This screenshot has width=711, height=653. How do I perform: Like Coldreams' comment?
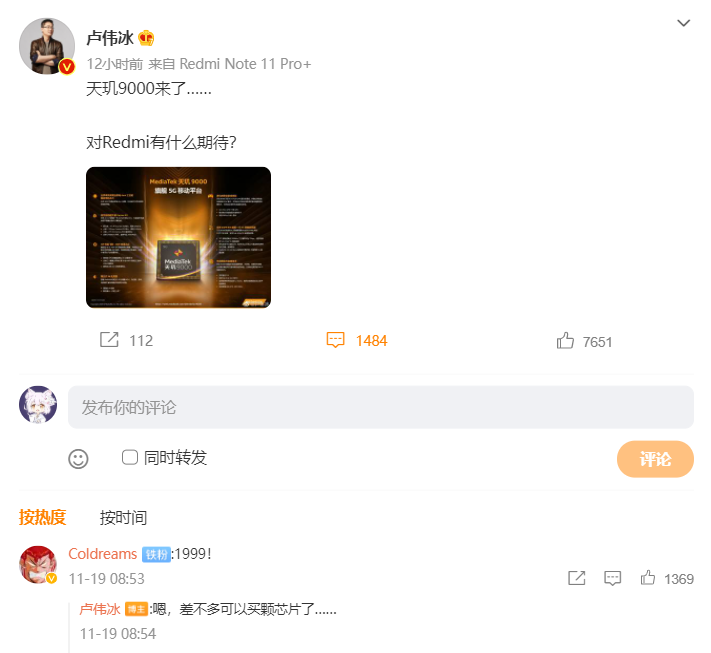coord(648,578)
